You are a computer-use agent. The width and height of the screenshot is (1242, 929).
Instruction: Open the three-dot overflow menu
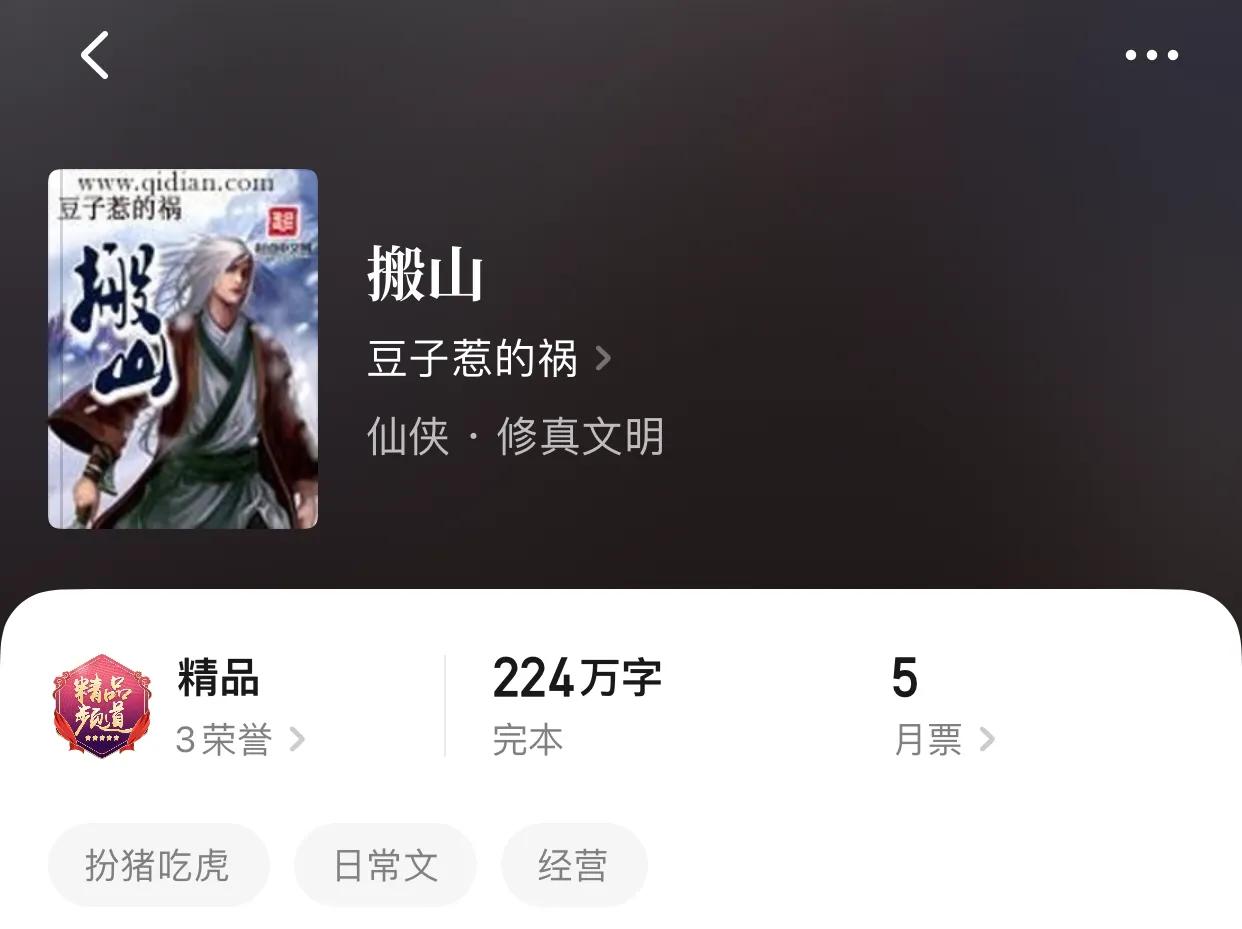point(1151,55)
